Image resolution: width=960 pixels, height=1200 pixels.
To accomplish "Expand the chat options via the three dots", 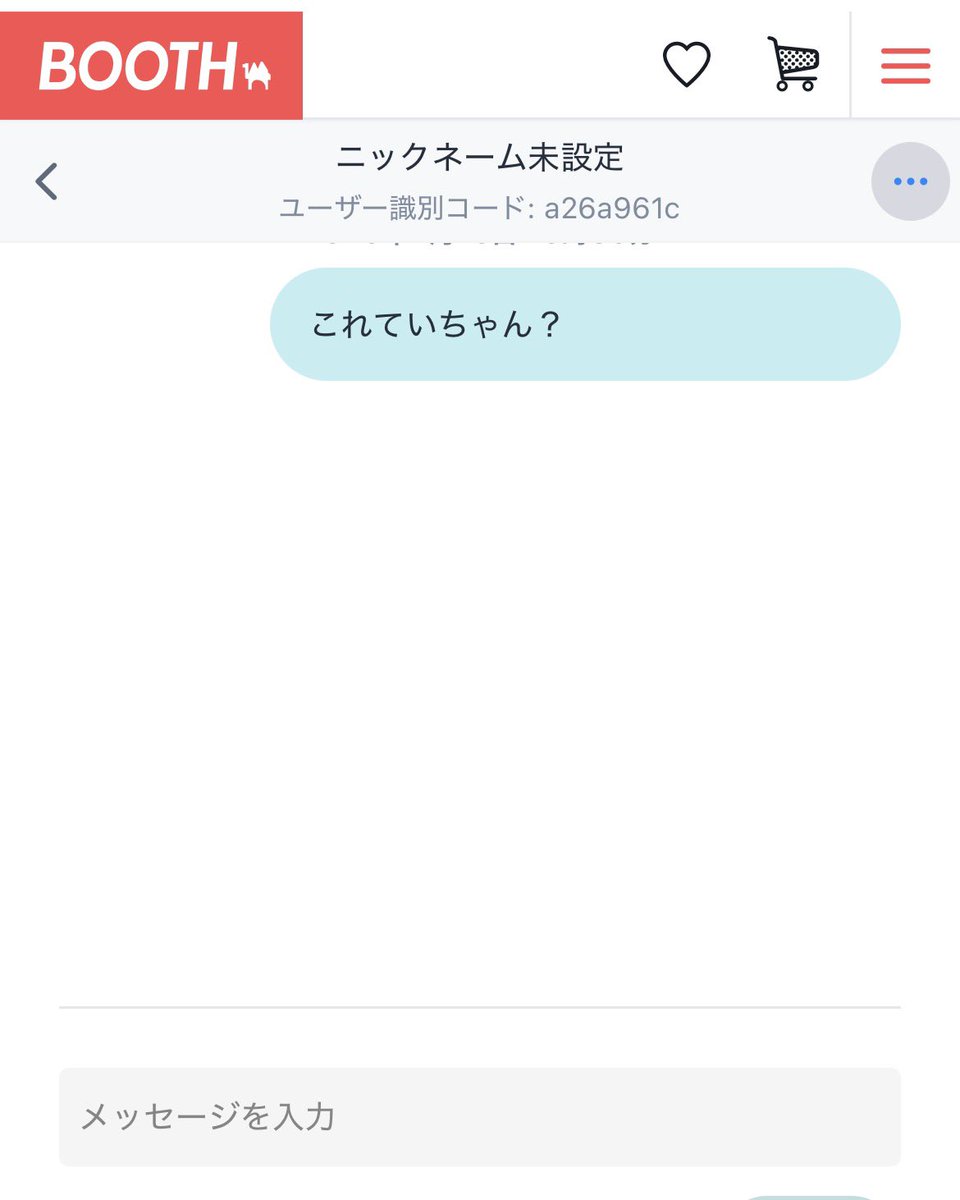I will [909, 181].
